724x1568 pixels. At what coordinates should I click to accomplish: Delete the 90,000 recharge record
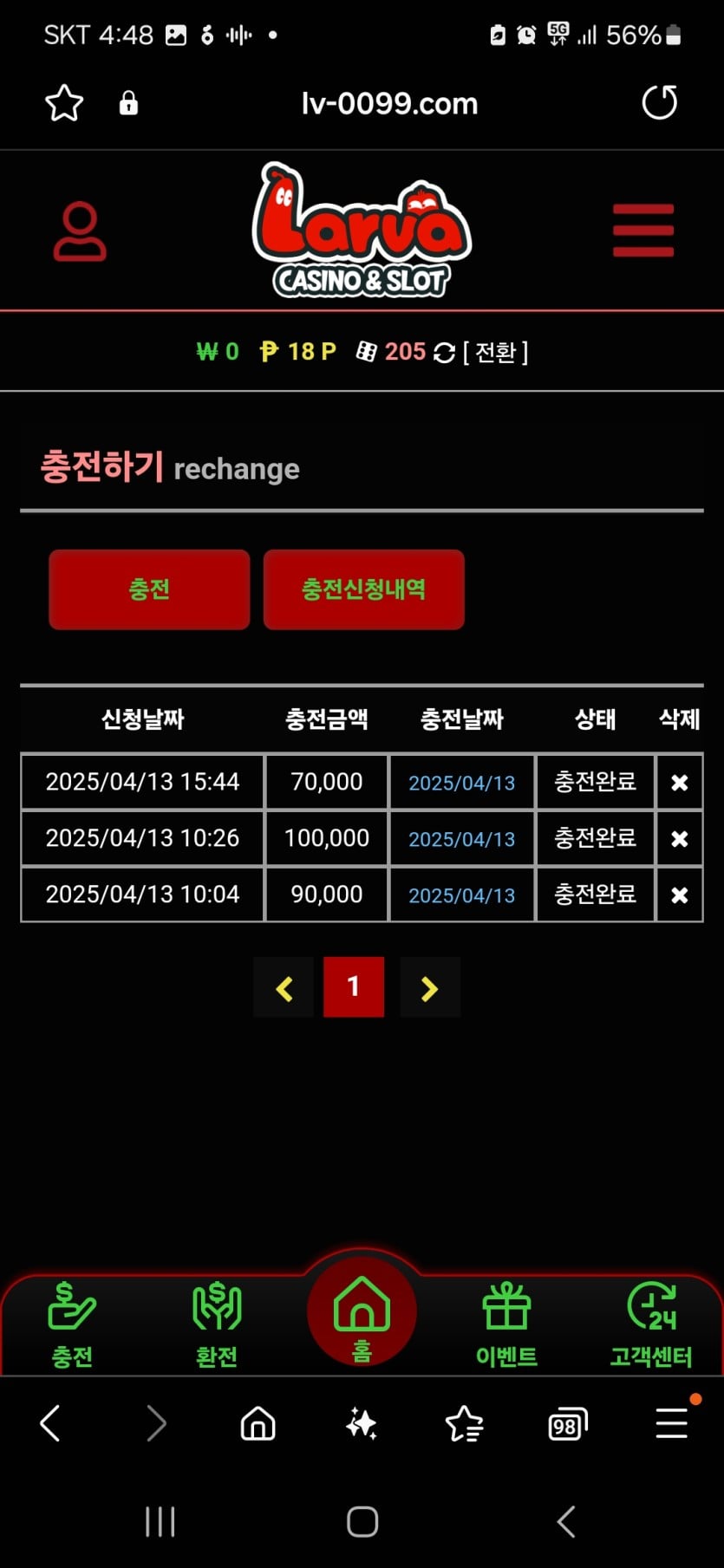point(679,895)
